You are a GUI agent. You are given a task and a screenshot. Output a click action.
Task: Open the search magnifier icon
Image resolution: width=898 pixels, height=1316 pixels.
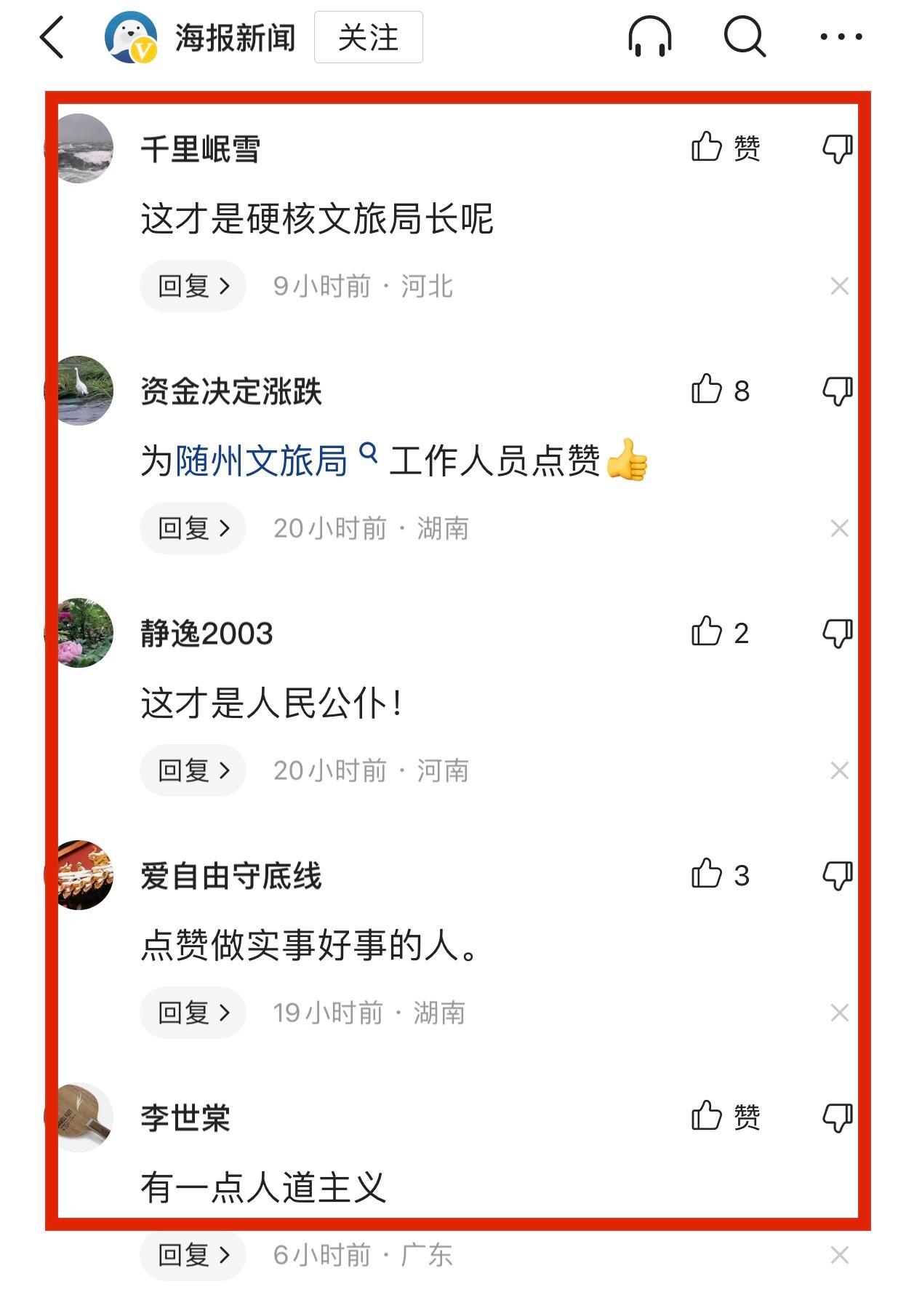coord(745,36)
